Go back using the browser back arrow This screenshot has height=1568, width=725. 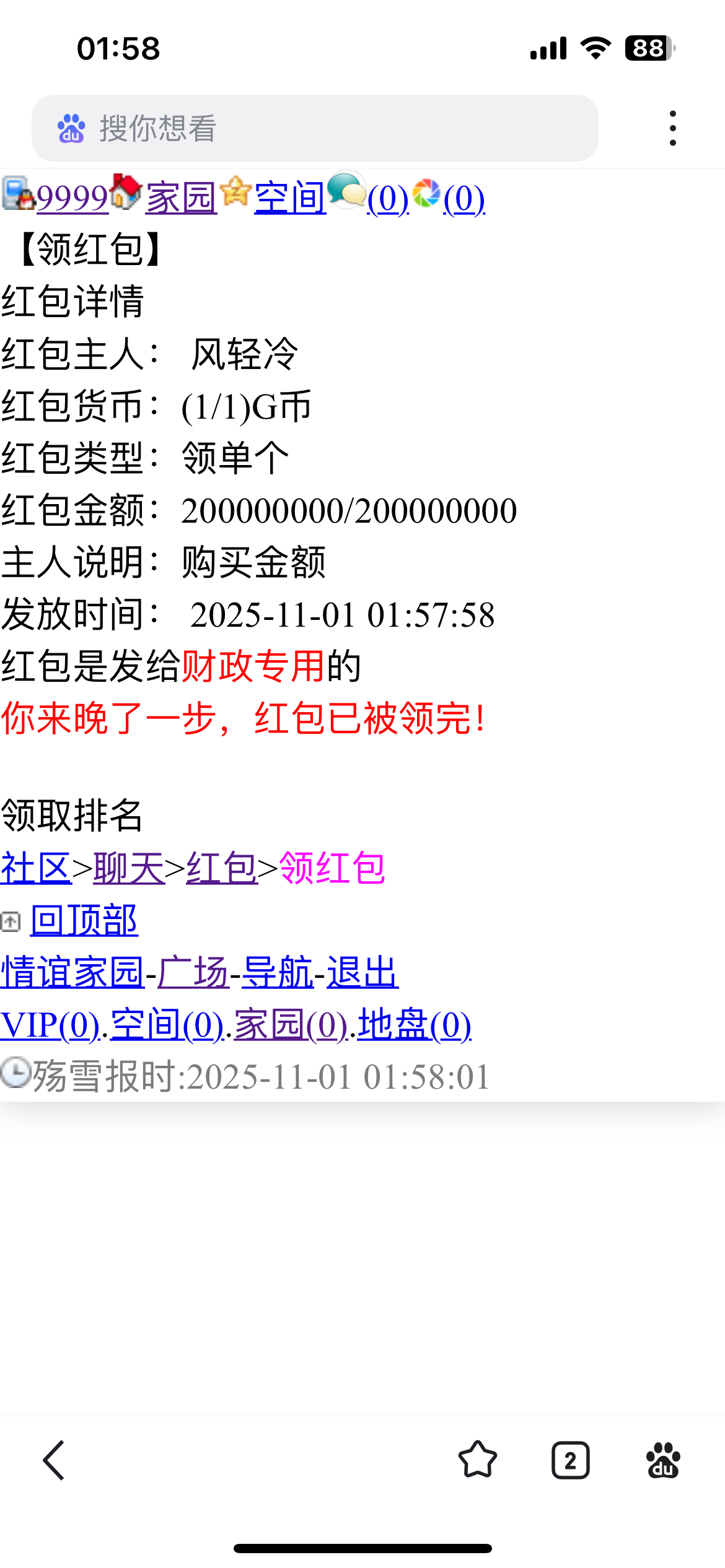[x=54, y=1460]
